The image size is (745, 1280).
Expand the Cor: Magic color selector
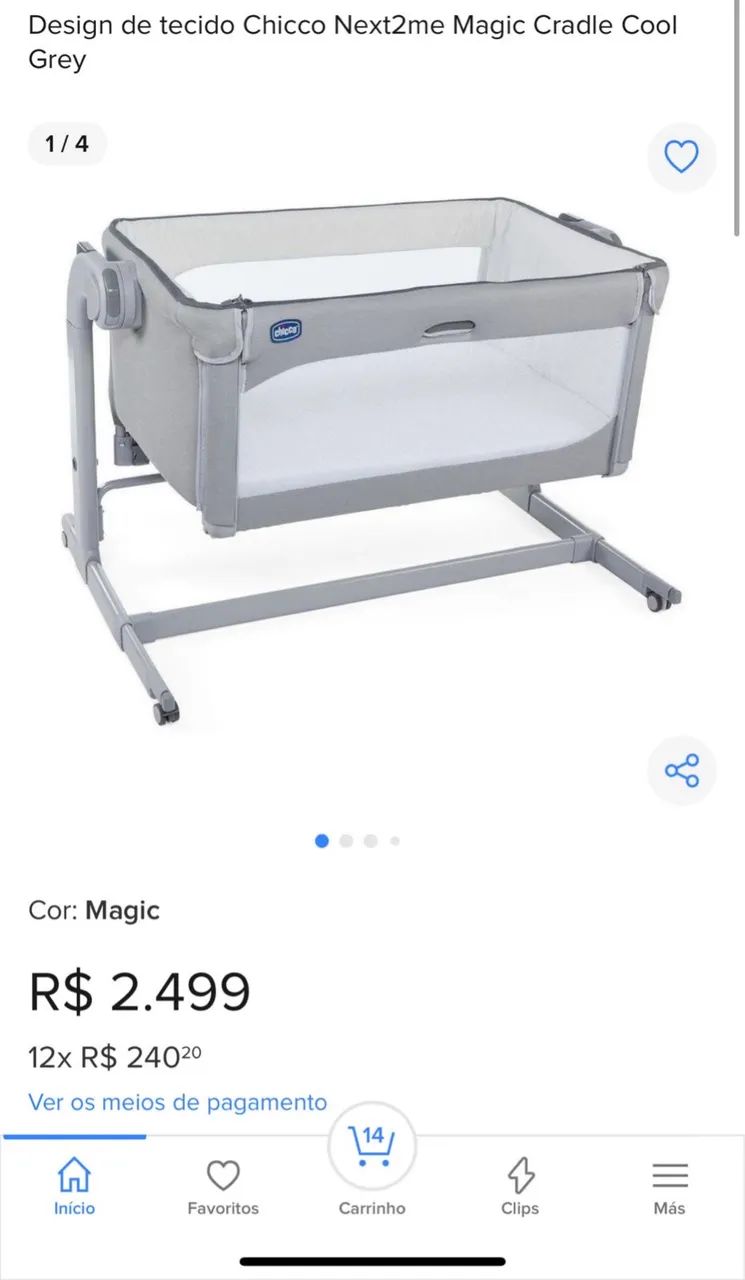pos(92,910)
